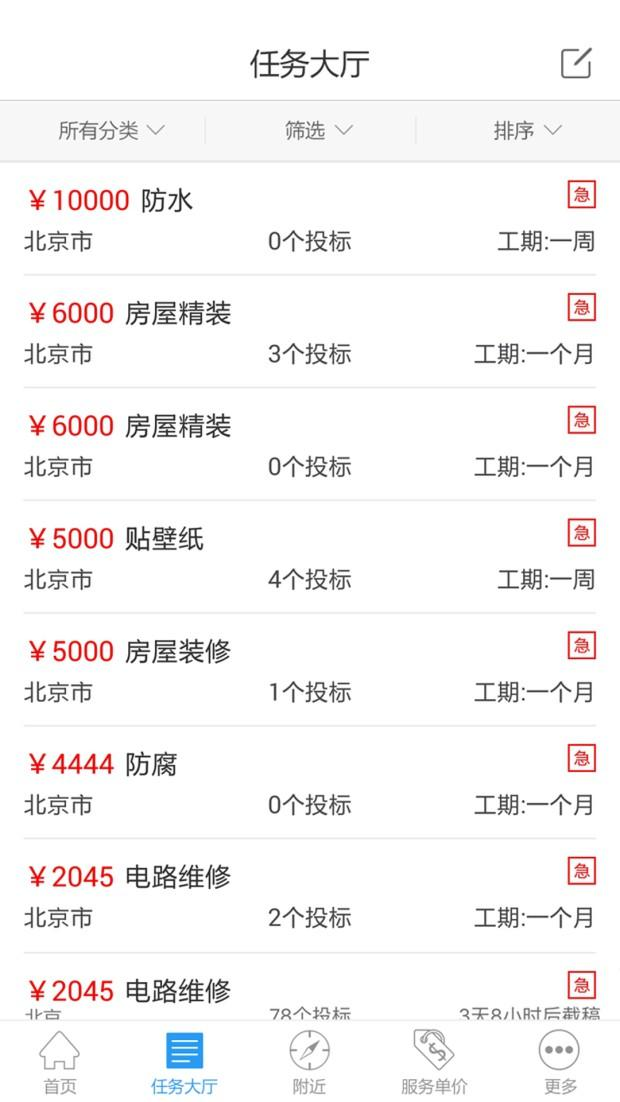The image size is (620, 1102).
Task: Select the 任务大厅 tab
Action: click(184, 1063)
